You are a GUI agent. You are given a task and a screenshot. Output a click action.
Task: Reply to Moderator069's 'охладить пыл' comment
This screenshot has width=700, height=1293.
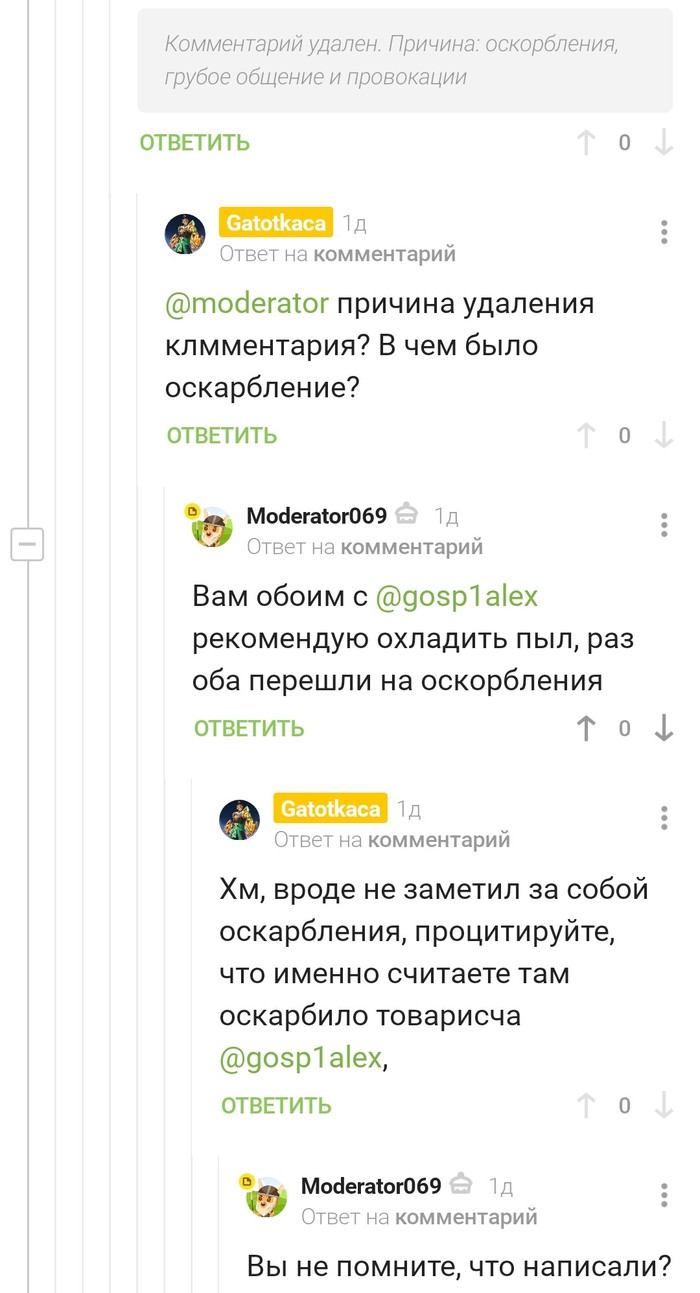[248, 729]
